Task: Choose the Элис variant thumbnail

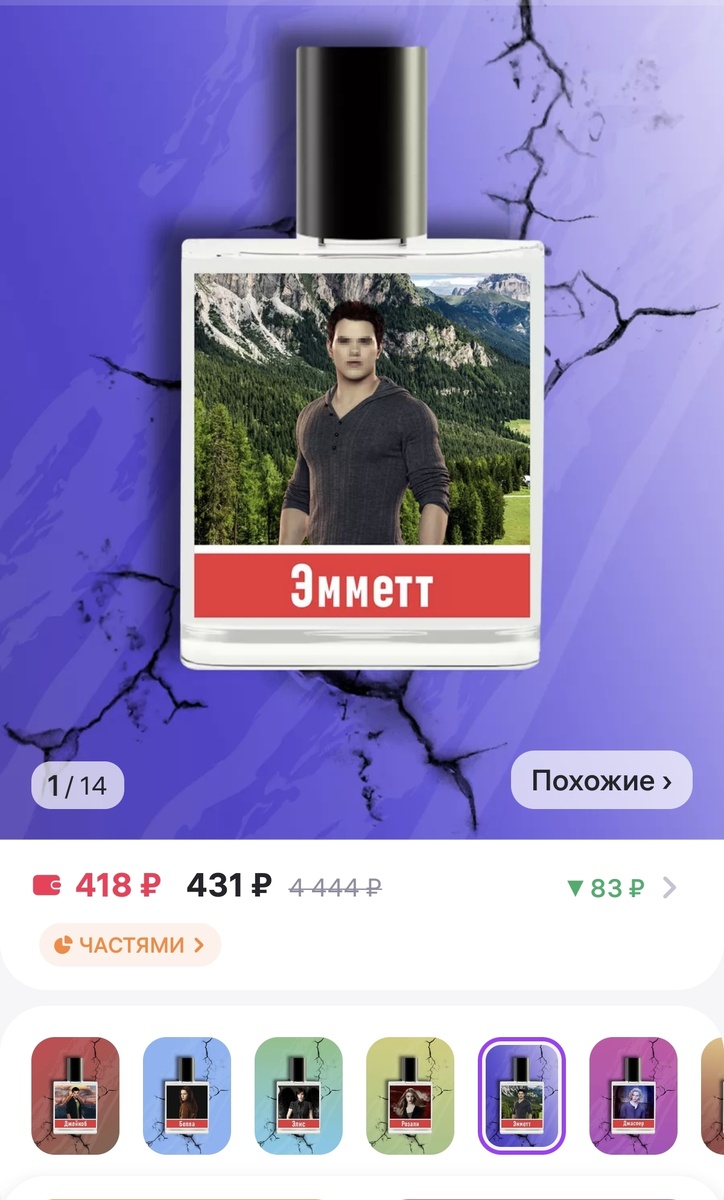Action: (x=298, y=1096)
